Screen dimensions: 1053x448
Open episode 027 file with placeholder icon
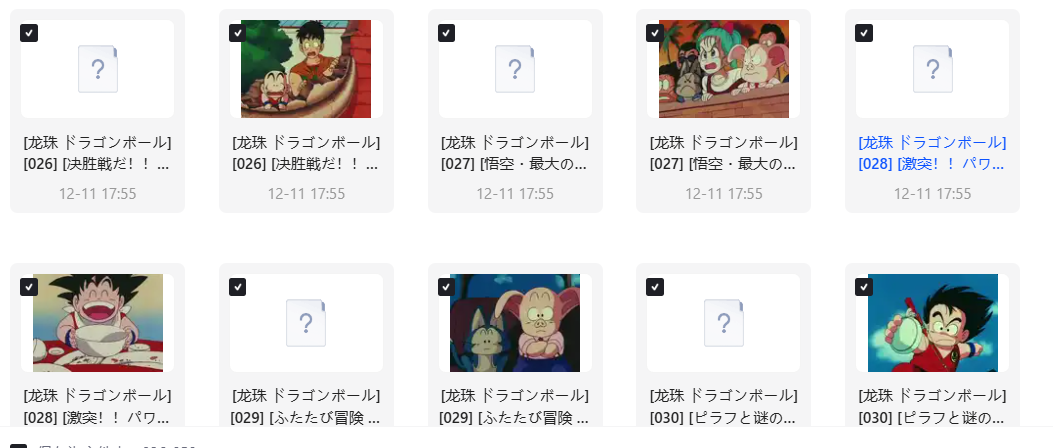pyautogui.click(x=514, y=69)
